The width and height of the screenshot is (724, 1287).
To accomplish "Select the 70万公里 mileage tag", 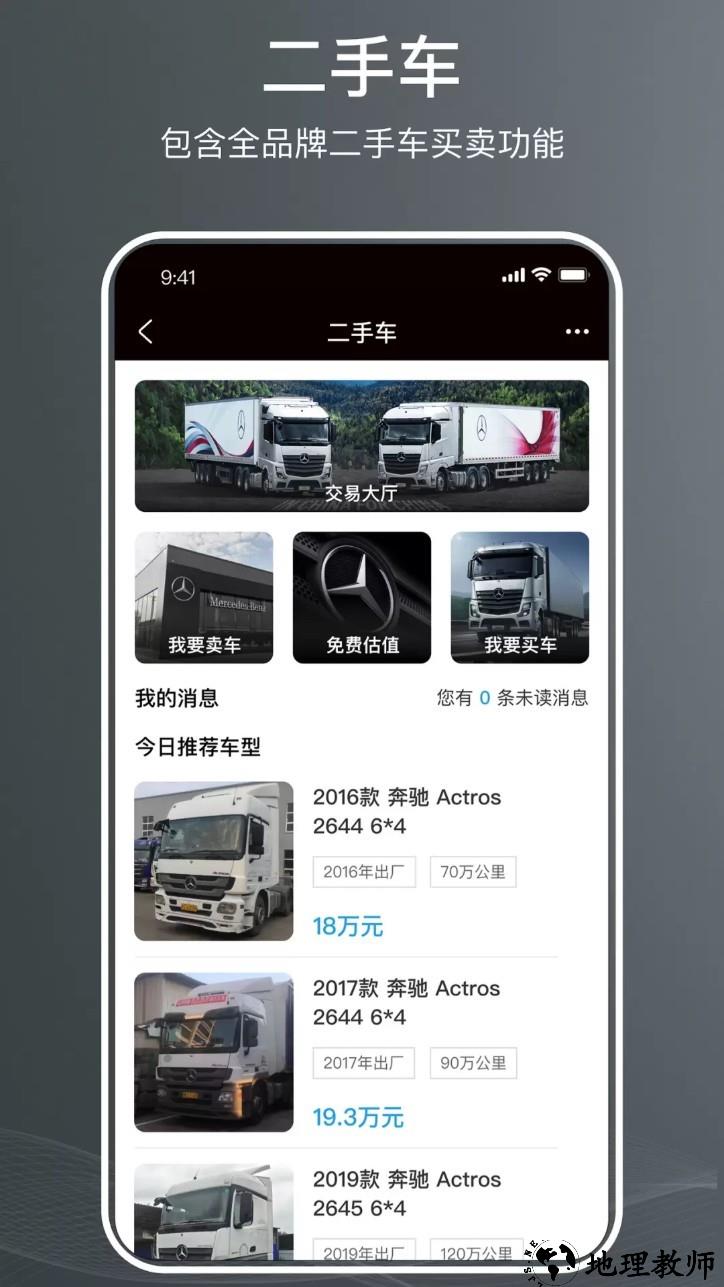I will [x=473, y=871].
